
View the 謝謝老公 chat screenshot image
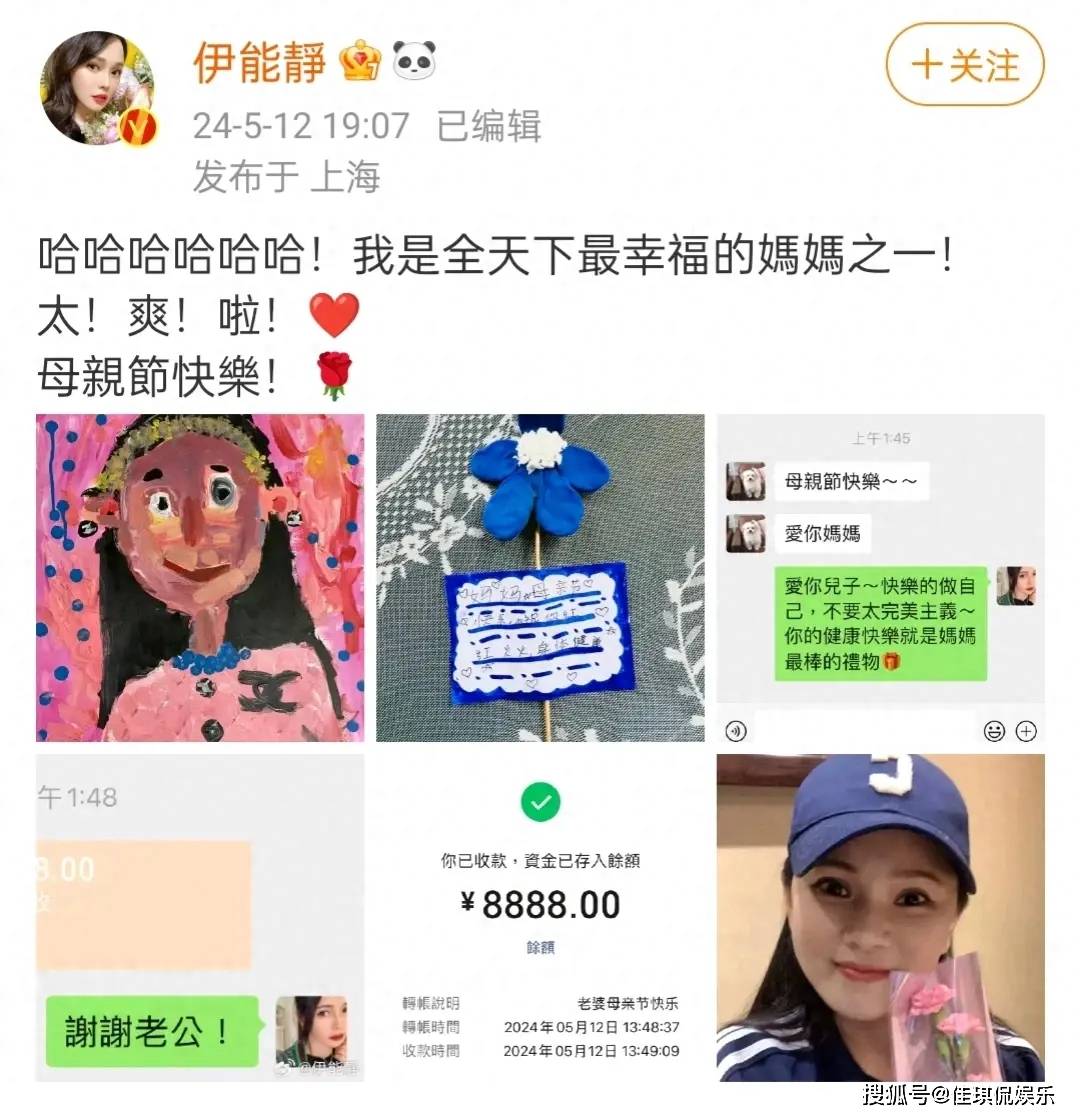200,917
